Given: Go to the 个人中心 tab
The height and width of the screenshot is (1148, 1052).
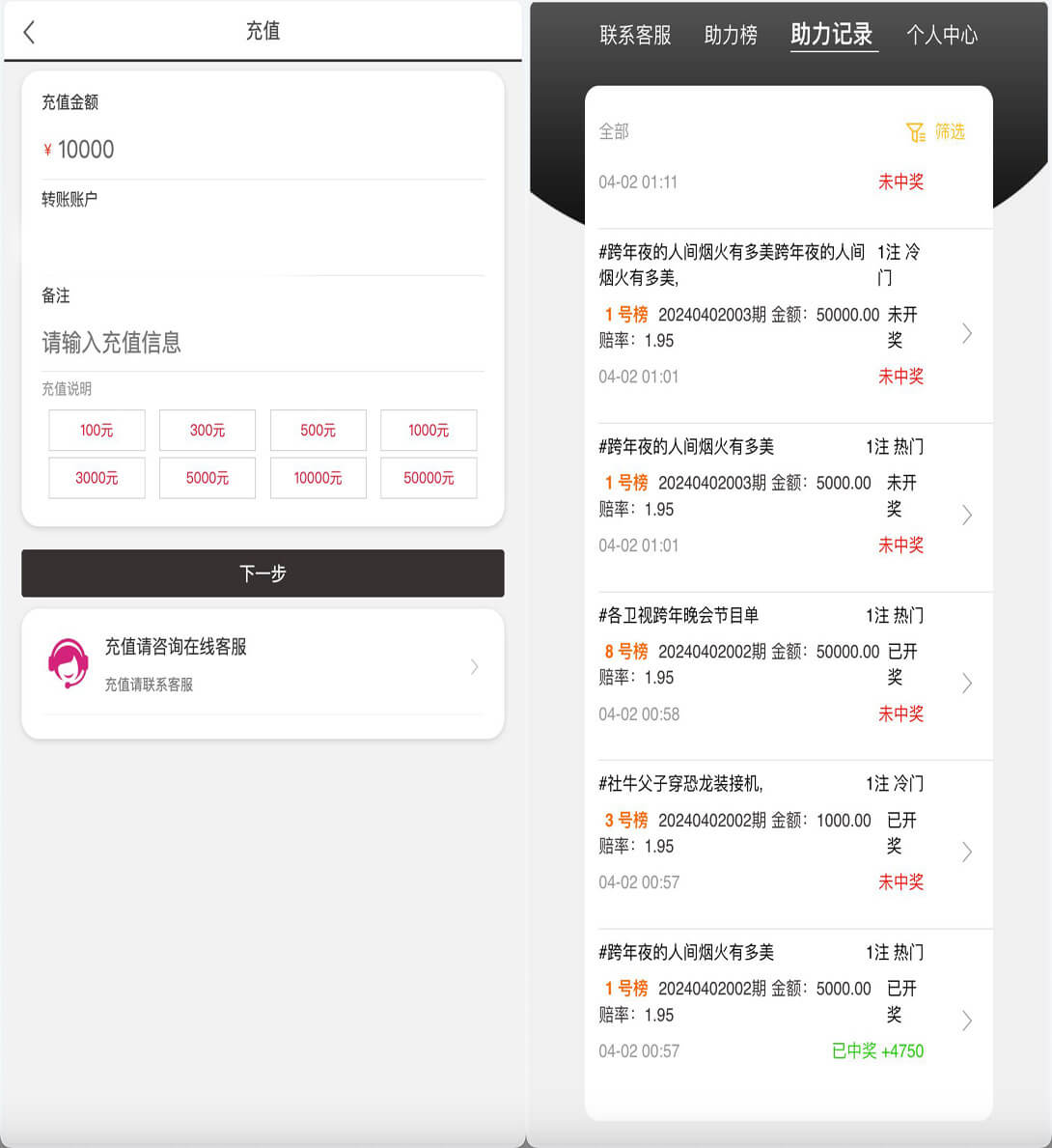Looking at the screenshot, I should [x=941, y=36].
